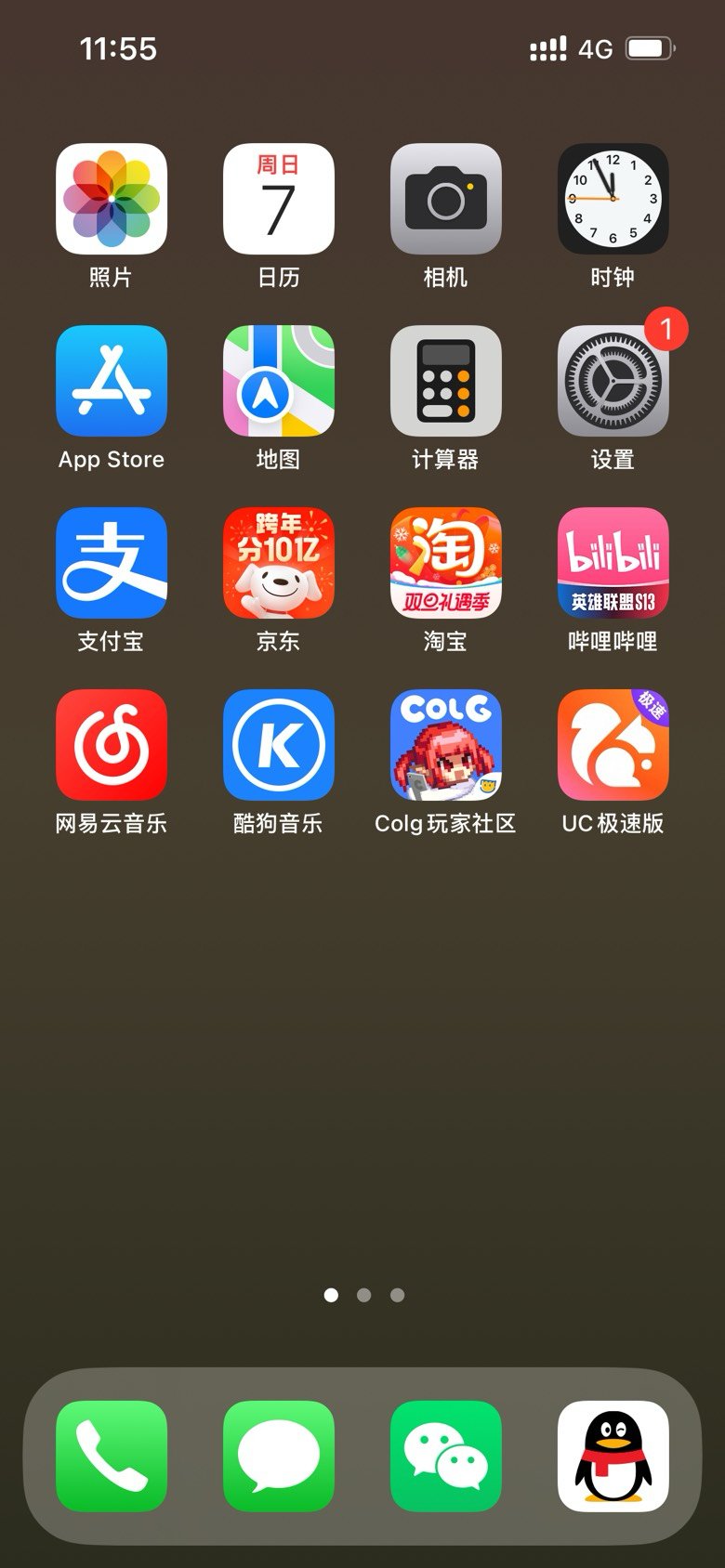The image size is (725, 1568).
Task: Open the Taobao (淘宝) app
Action: [446, 563]
